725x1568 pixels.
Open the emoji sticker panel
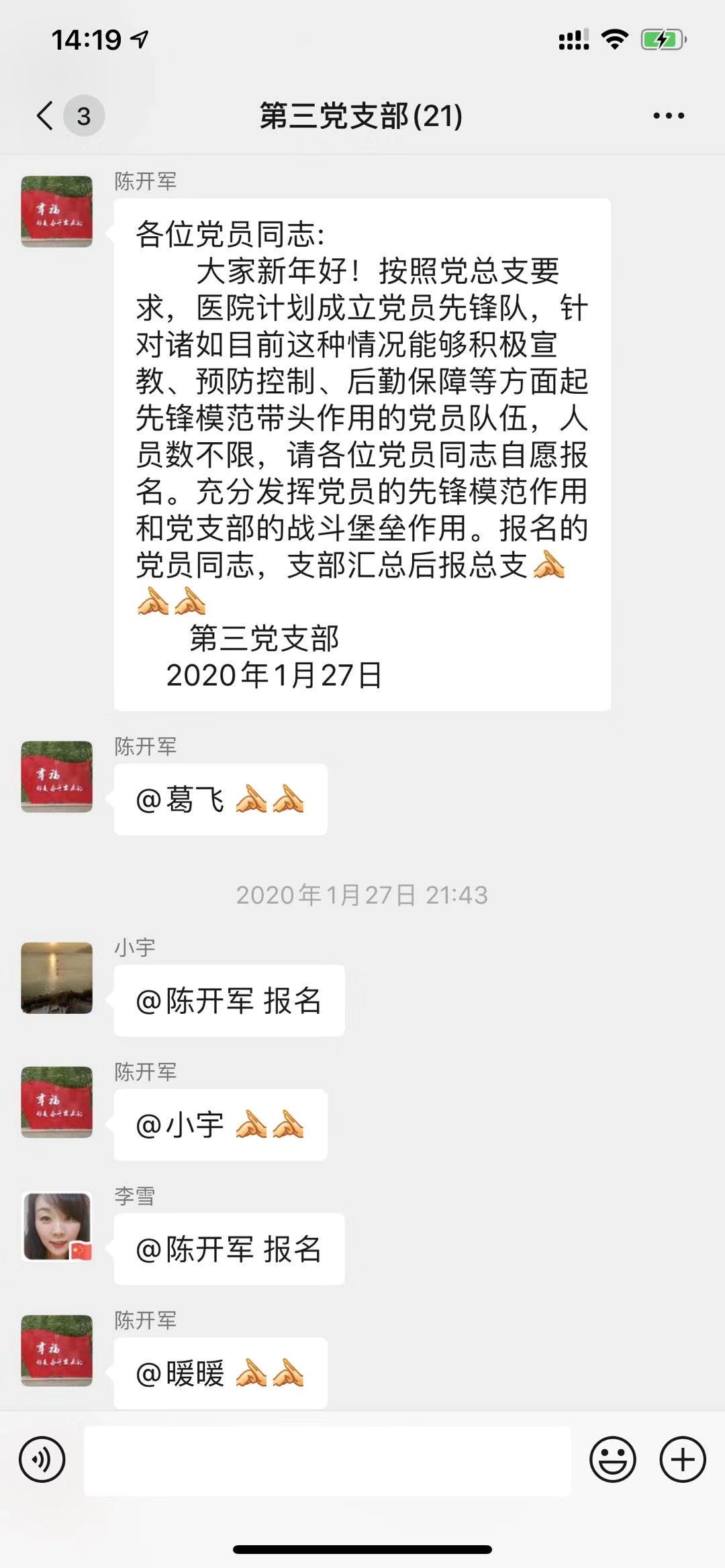(x=612, y=1459)
